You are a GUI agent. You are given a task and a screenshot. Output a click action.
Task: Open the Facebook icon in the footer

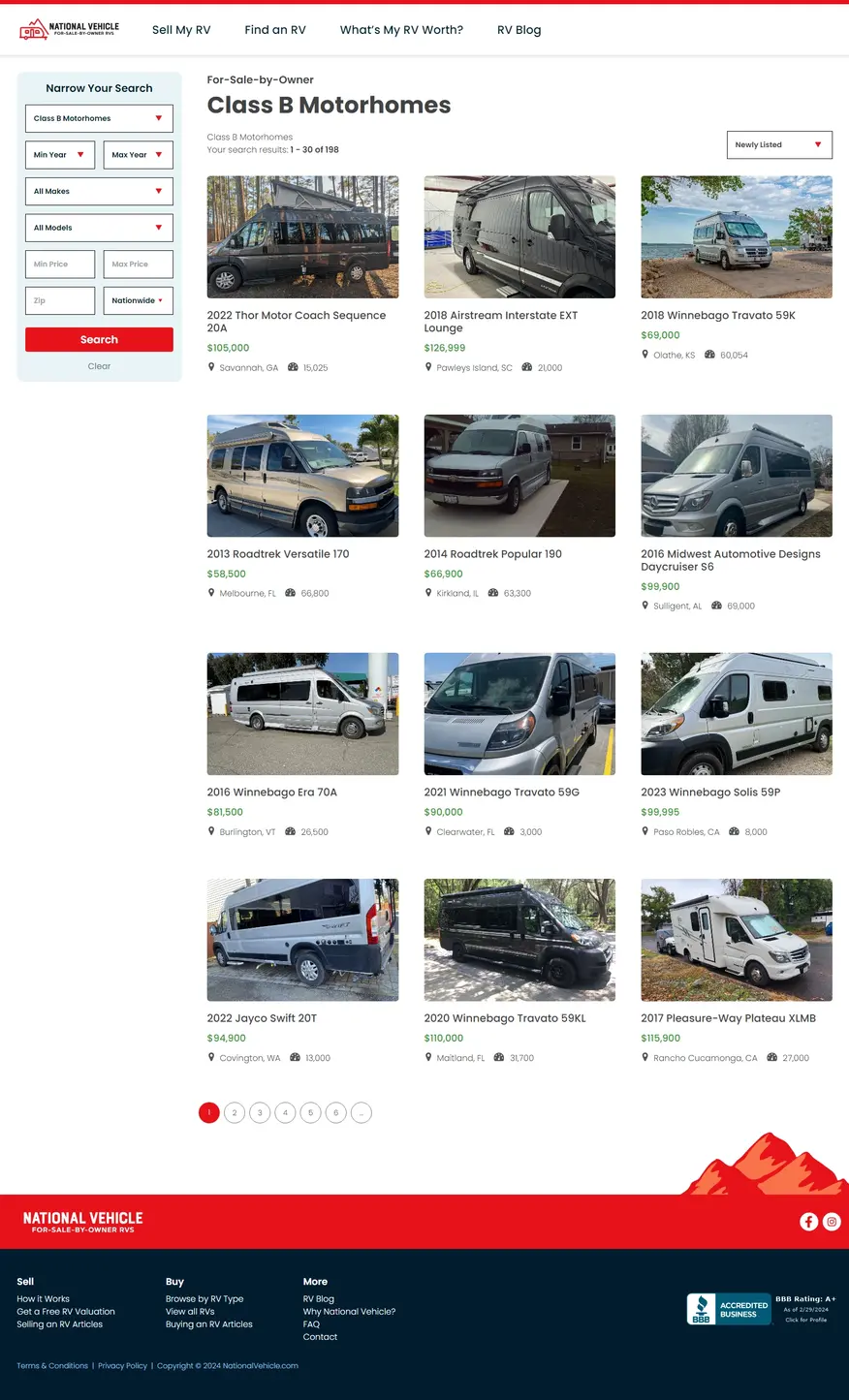tap(808, 1222)
